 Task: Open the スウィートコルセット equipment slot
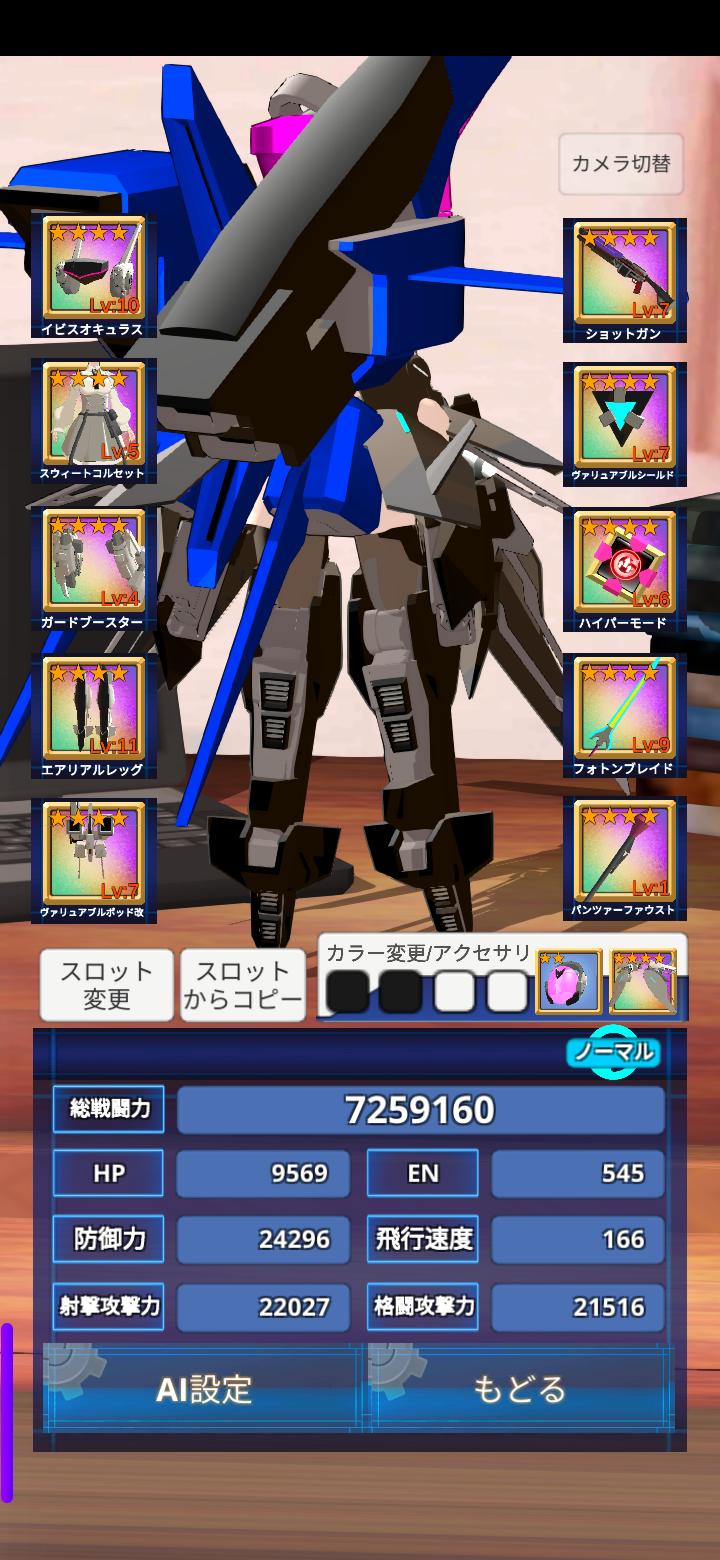pyautogui.click(x=93, y=419)
